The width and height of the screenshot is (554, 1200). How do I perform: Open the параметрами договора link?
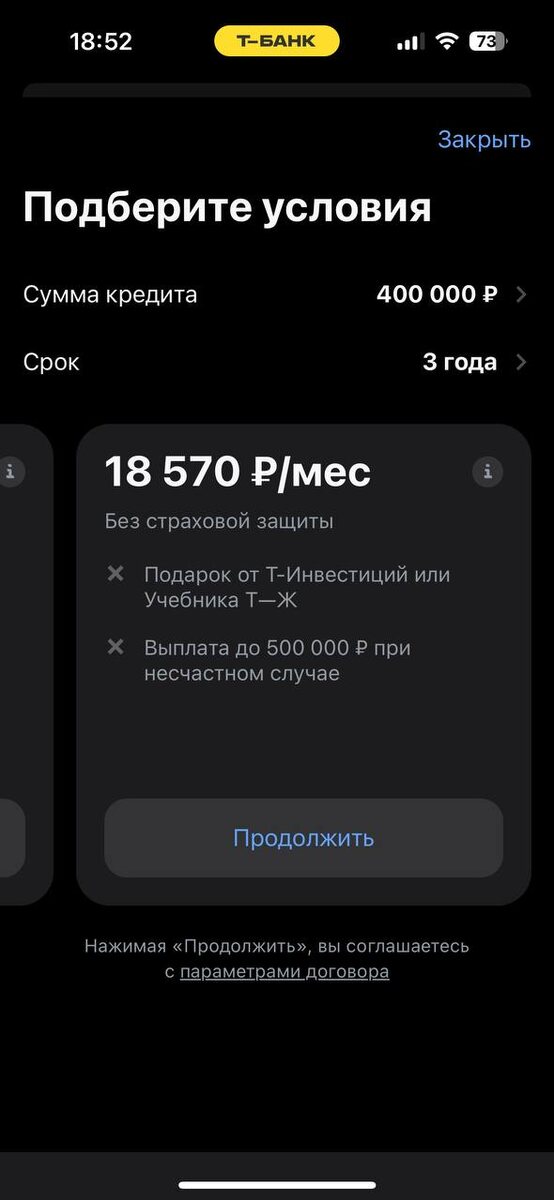pos(284,971)
